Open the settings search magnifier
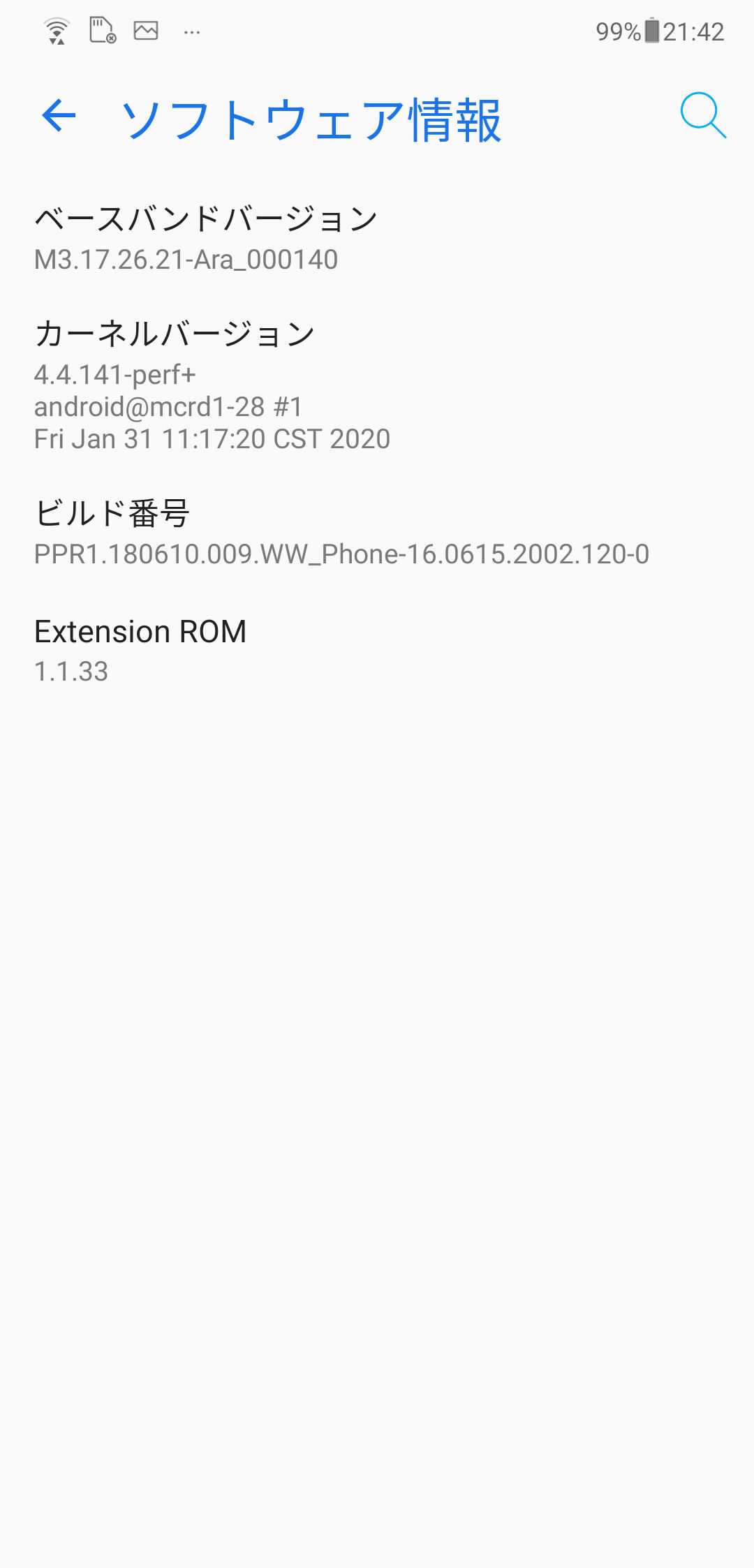 pos(703,115)
